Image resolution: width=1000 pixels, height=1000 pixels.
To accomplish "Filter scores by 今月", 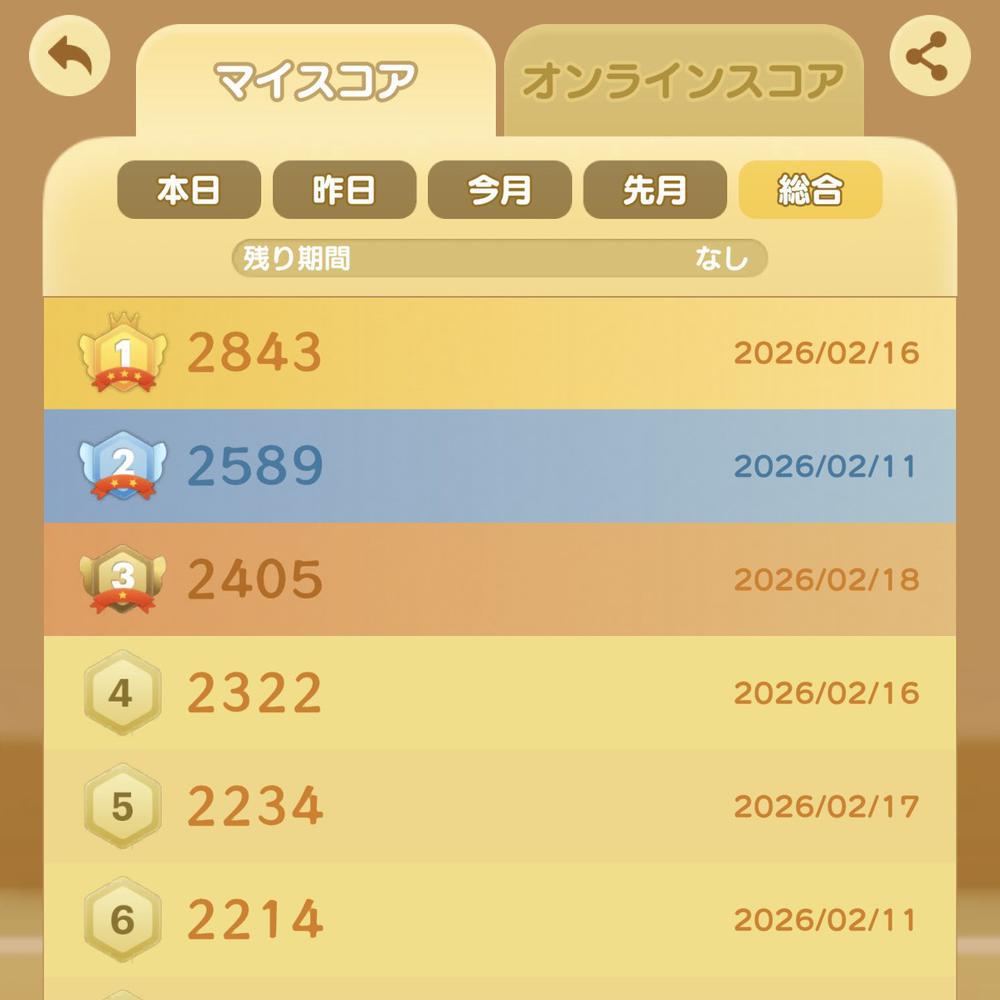I will 500,190.
